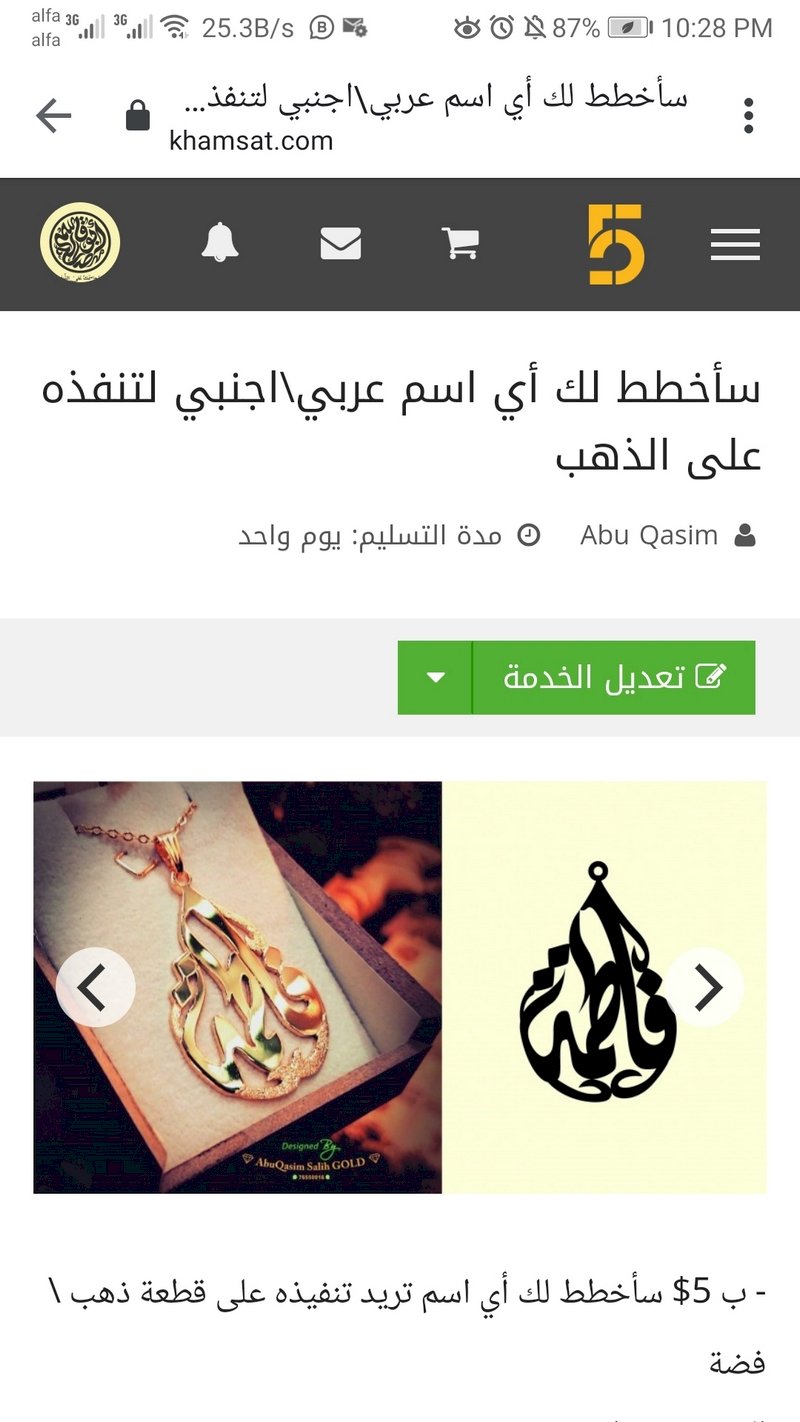Open the browser overflow menu
Viewport: 800px width, 1422px height.
(x=748, y=116)
